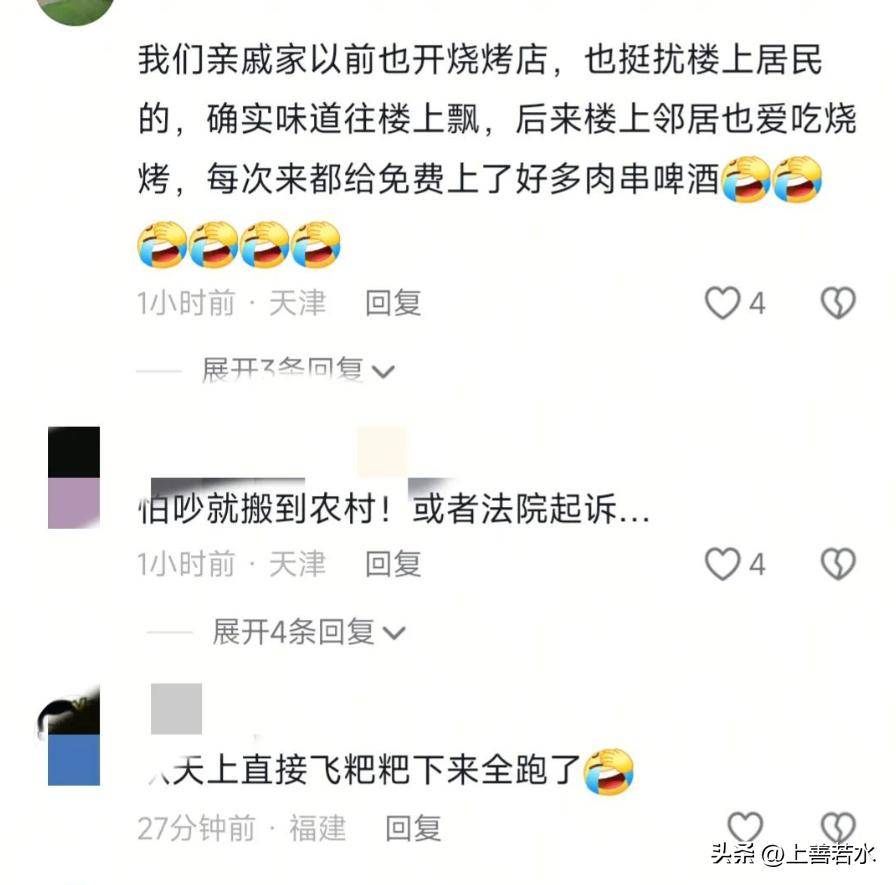This screenshot has width=896, height=885.
Task: Reply to the barbecue shop comment
Action: click(x=393, y=303)
